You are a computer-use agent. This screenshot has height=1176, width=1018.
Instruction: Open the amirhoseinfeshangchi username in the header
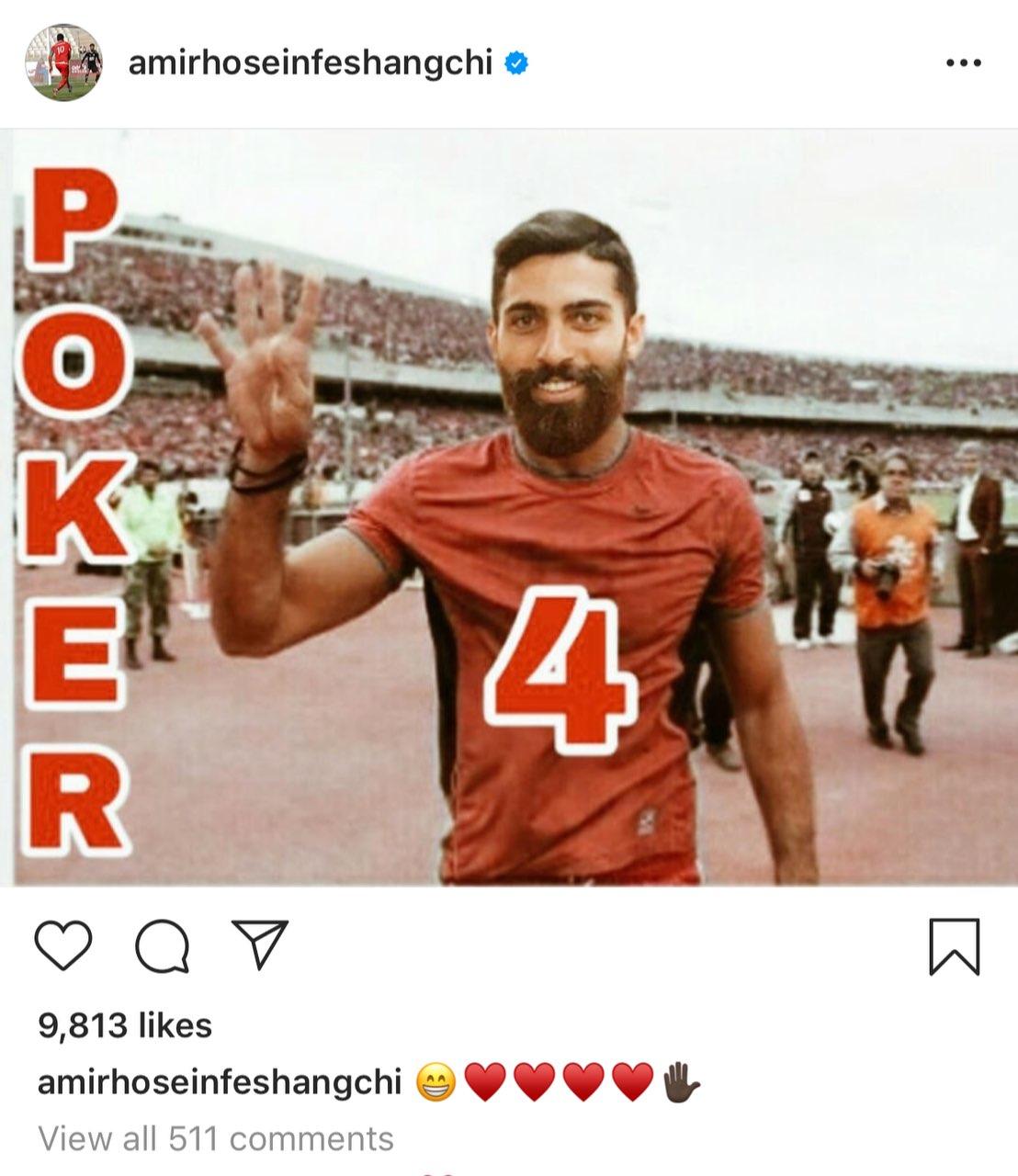tap(311, 63)
